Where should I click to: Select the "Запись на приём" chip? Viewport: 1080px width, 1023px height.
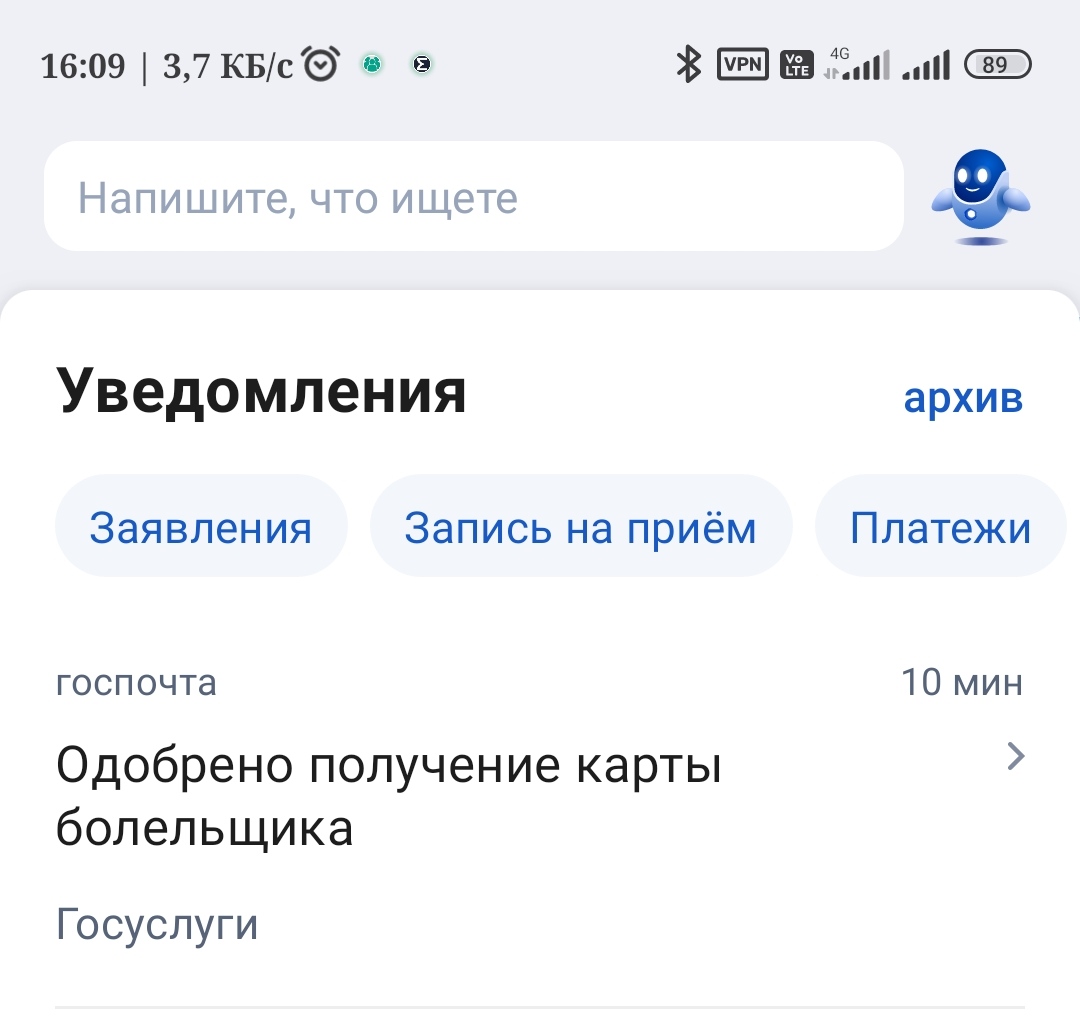[580, 527]
